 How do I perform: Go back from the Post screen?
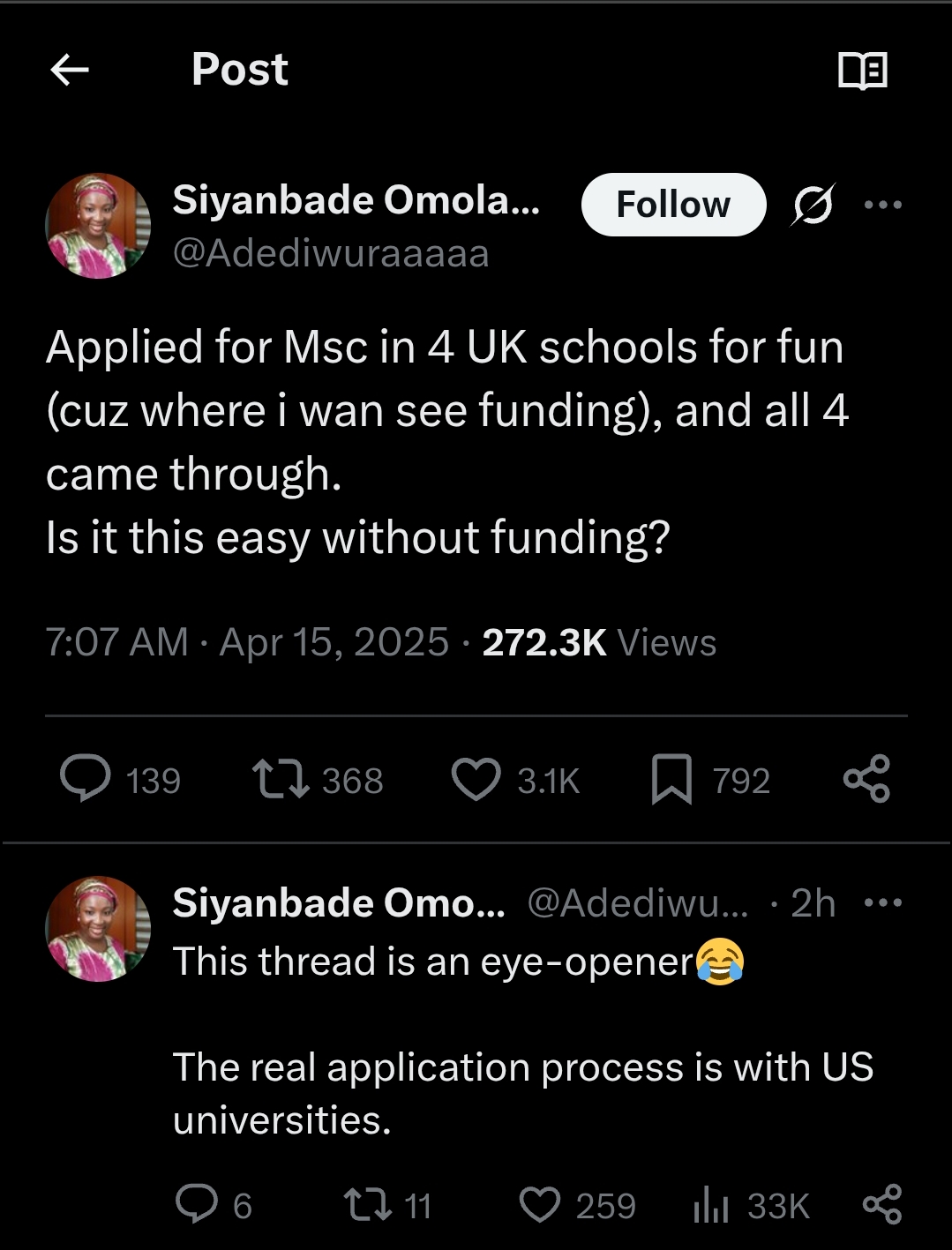[70, 70]
